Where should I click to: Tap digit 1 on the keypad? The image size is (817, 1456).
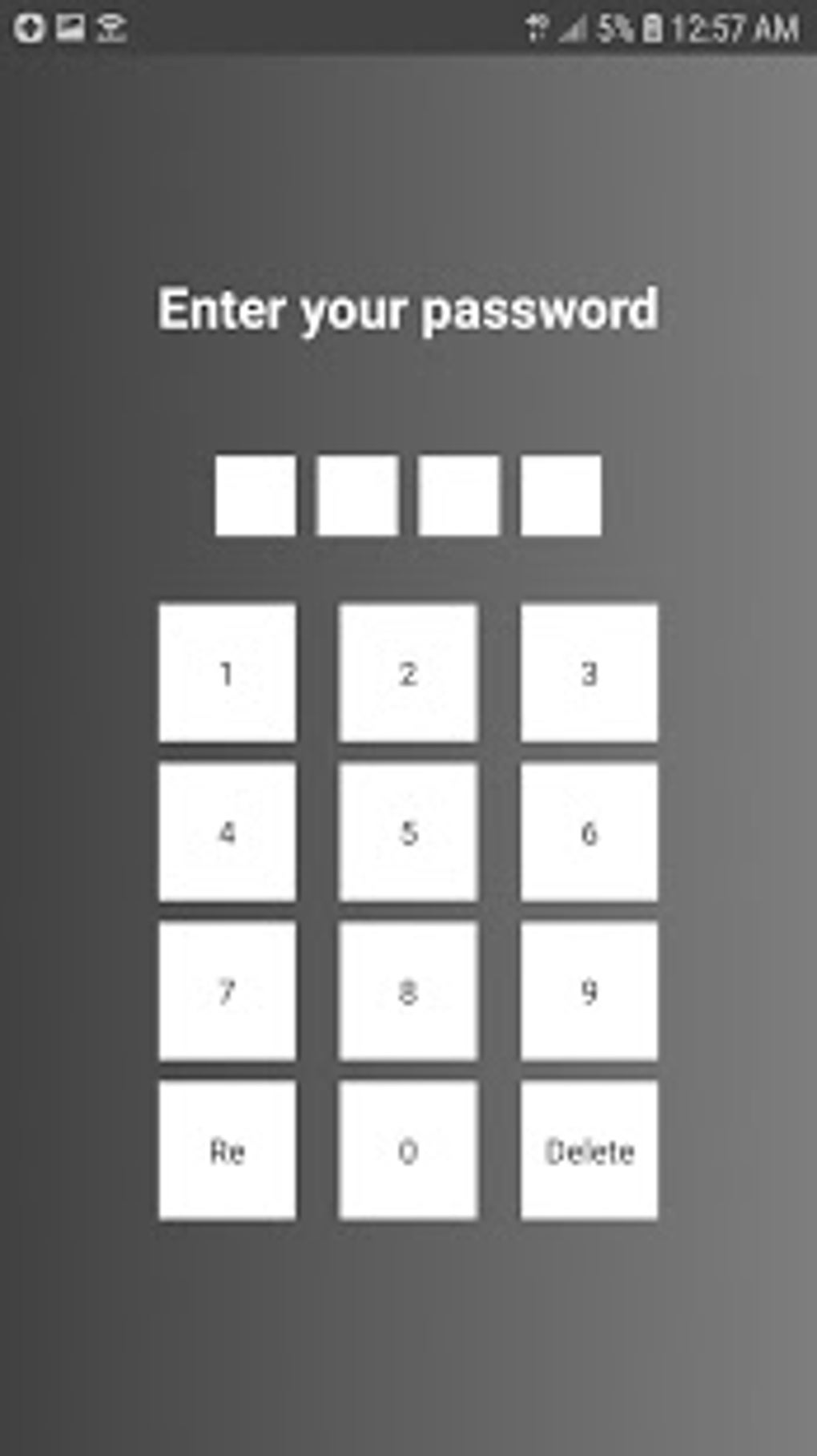[x=227, y=673]
